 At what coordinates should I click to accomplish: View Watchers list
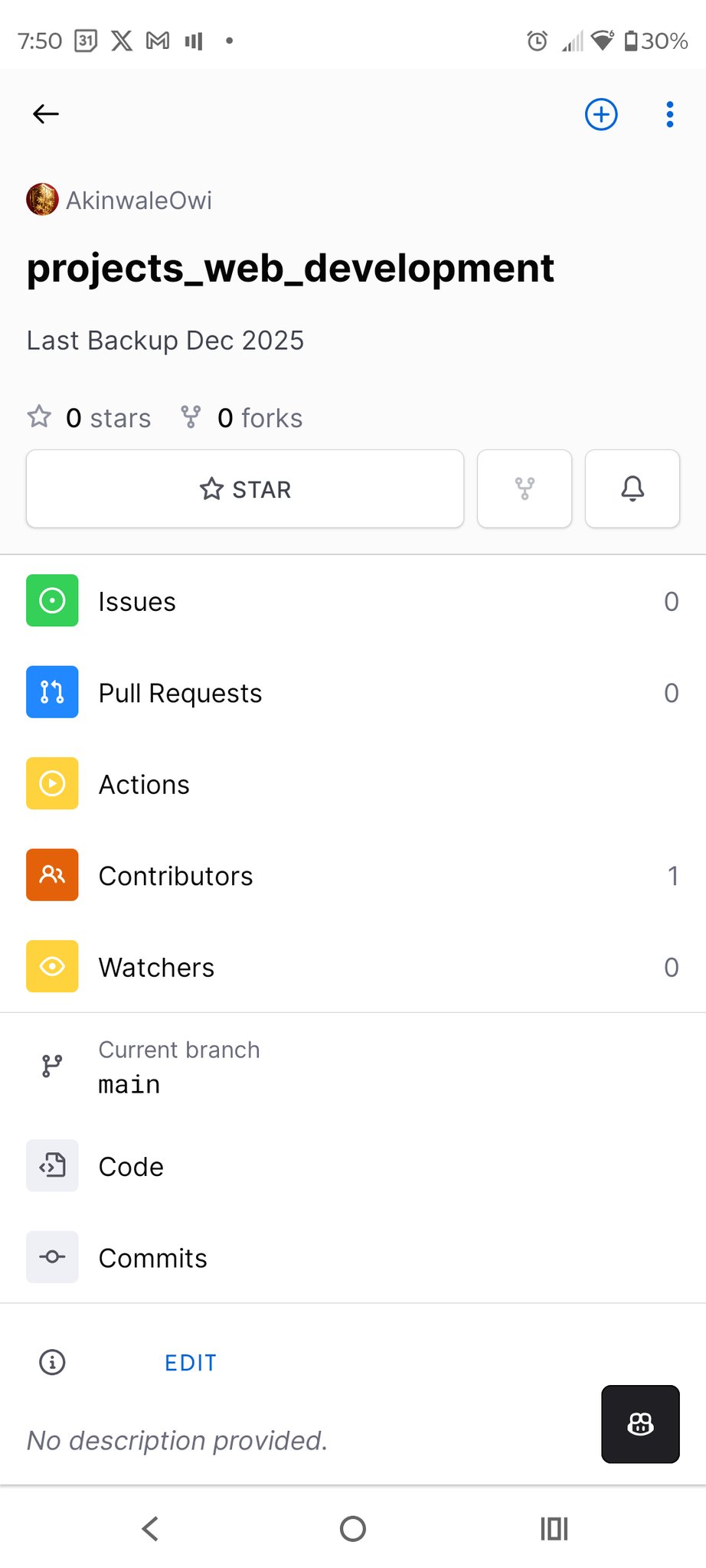point(352,967)
